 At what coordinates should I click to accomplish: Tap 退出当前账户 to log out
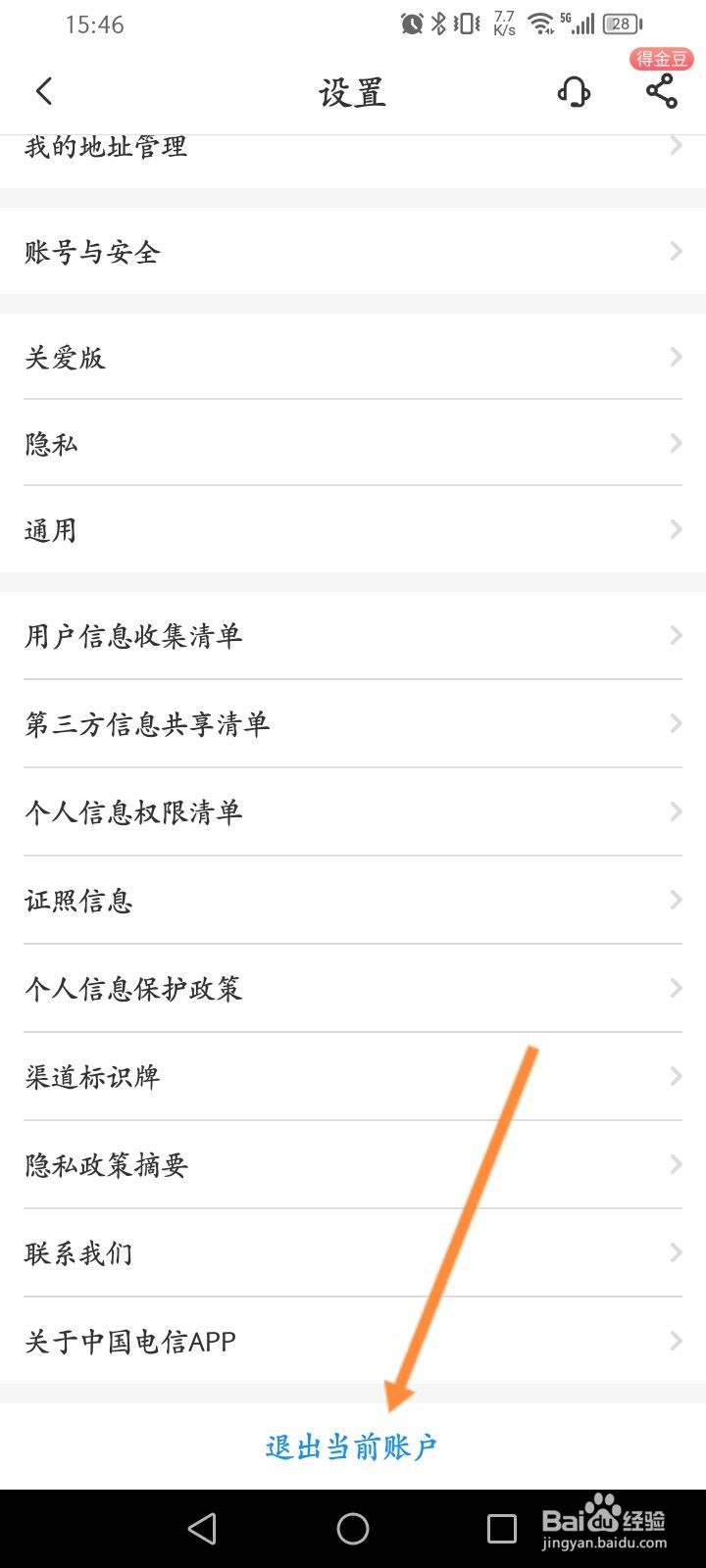pyautogui.click(x=351, y=1445)
